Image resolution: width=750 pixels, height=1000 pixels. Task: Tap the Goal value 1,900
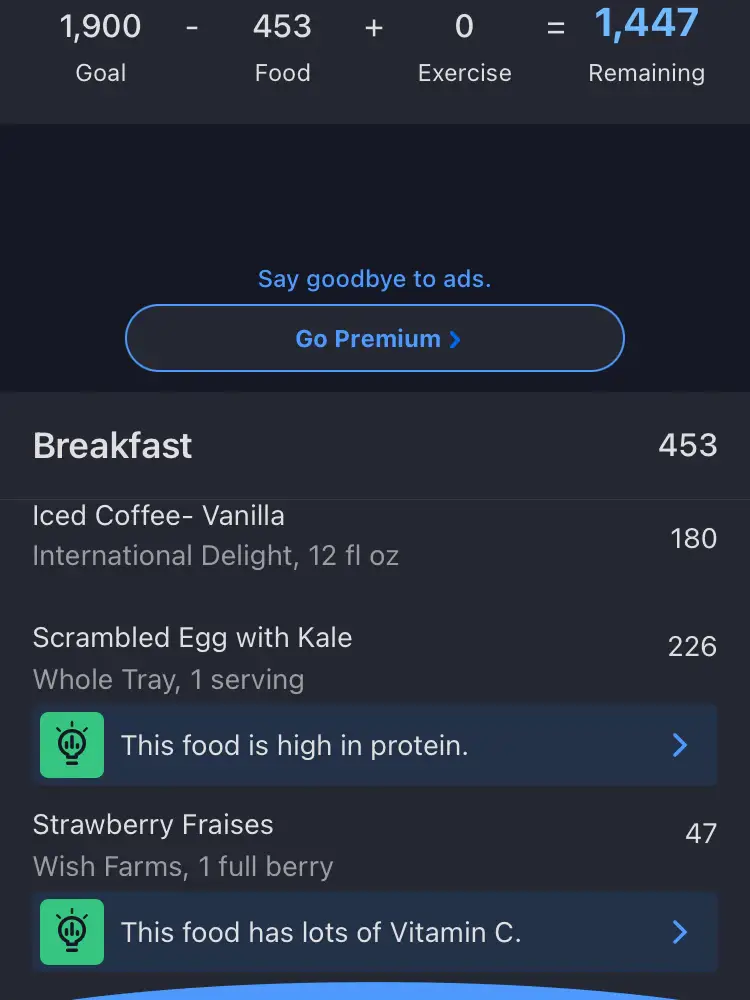pos(100,27)
